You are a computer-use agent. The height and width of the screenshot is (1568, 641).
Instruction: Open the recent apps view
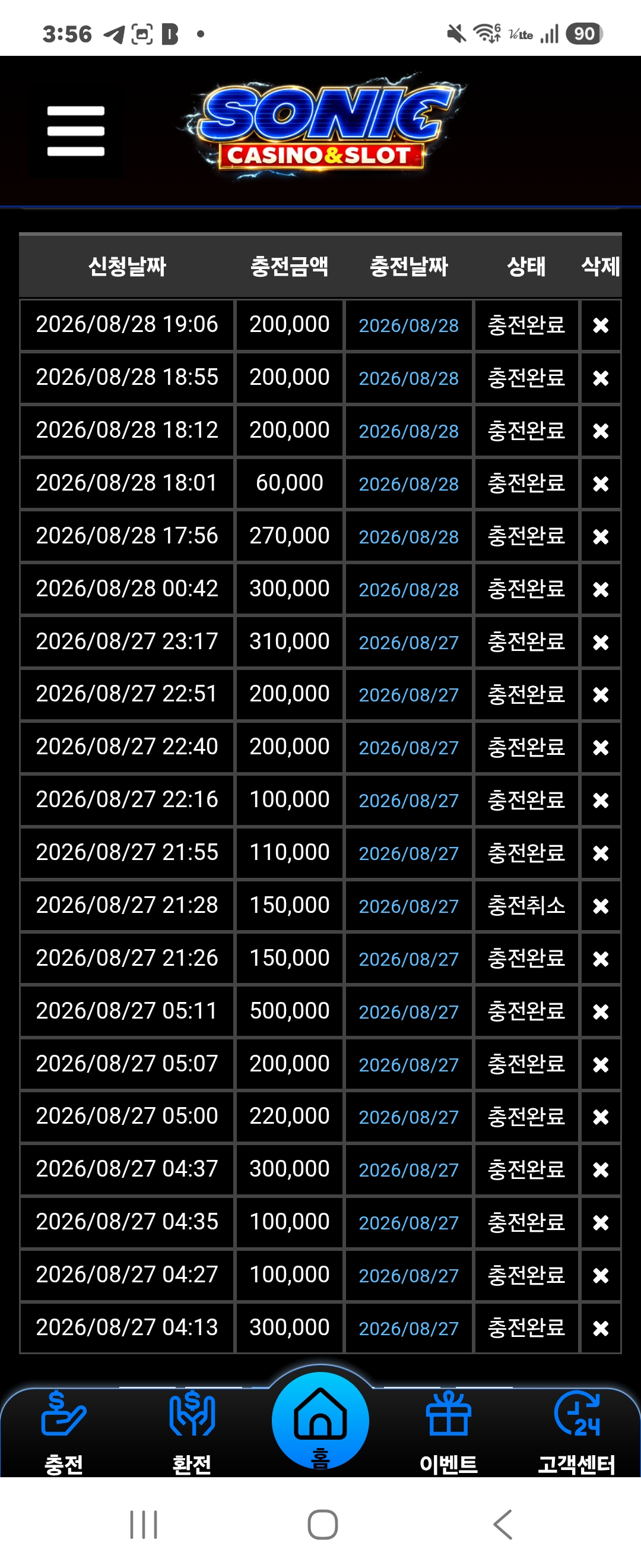click(x=144, y=1524)
